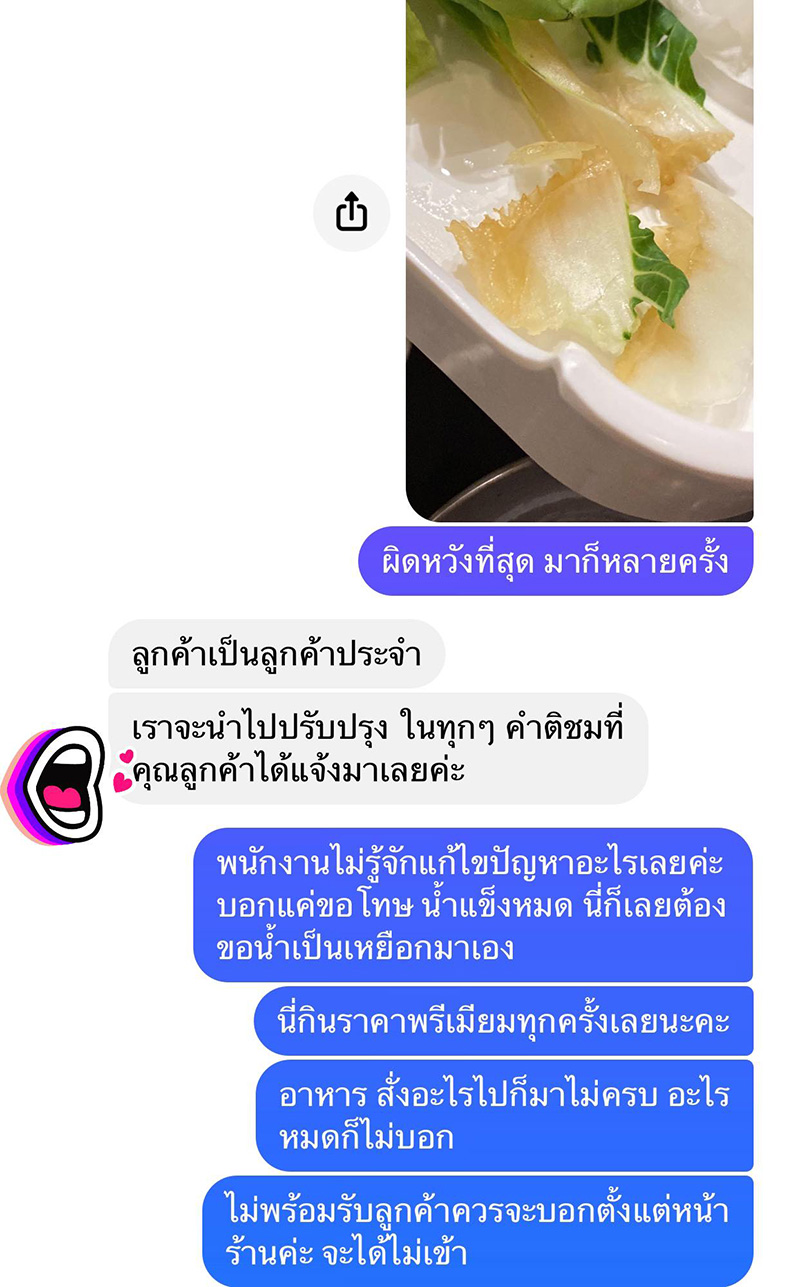Image resolution: width=800 pixels, height=1287 pixels.
Task: Open the photo of vegetables in the white bowl
Action: tap(580, 260)
